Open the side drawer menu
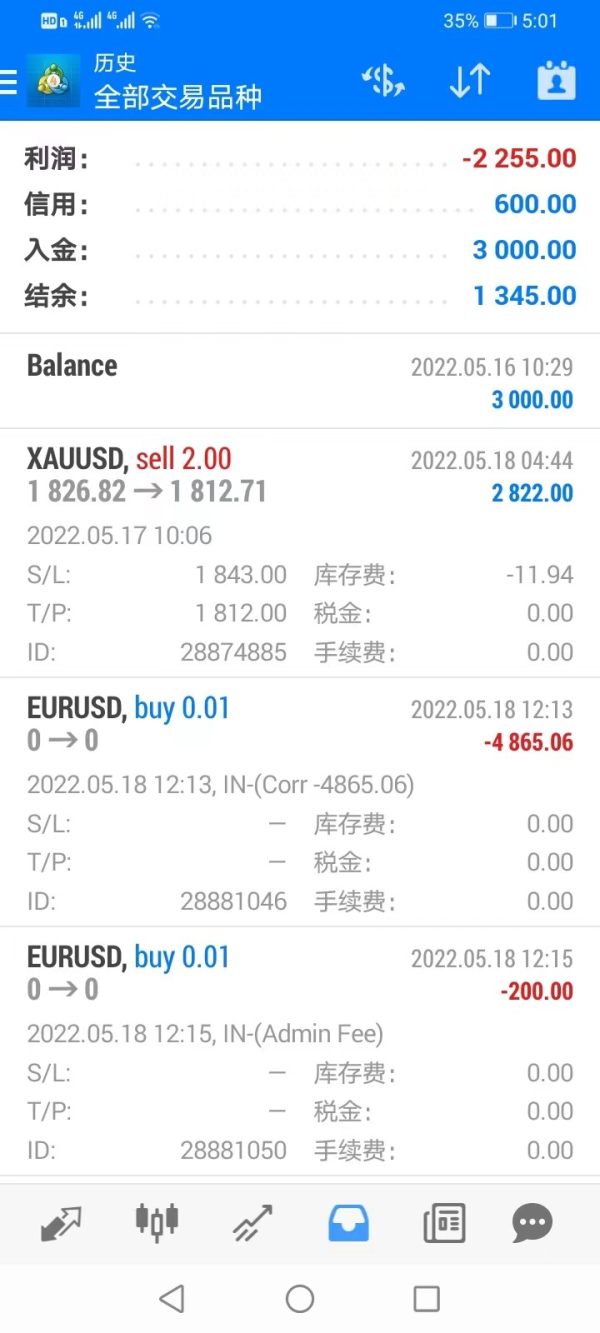Viewport: 600px width, 1333px height. pos(9,81)
